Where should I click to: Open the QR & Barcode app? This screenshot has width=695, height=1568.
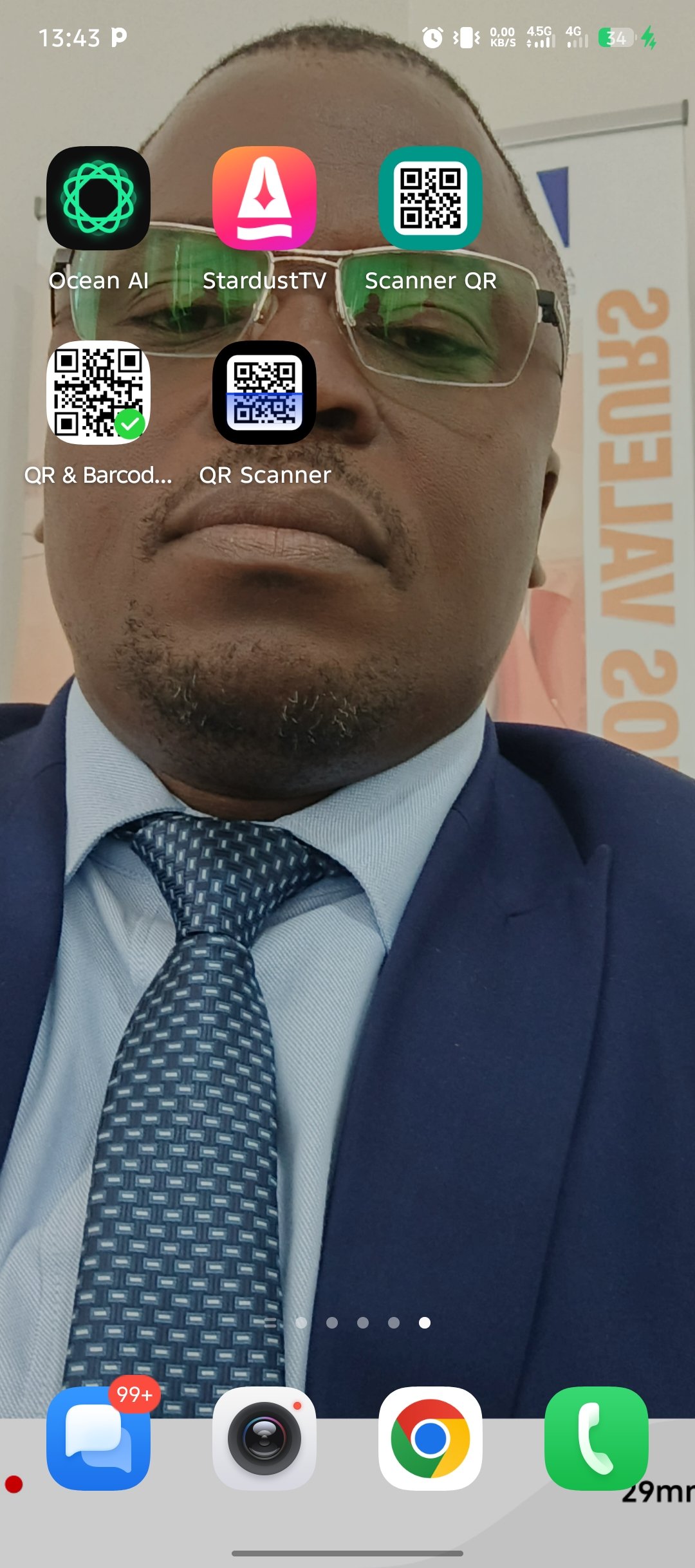[x=98, y=393]
